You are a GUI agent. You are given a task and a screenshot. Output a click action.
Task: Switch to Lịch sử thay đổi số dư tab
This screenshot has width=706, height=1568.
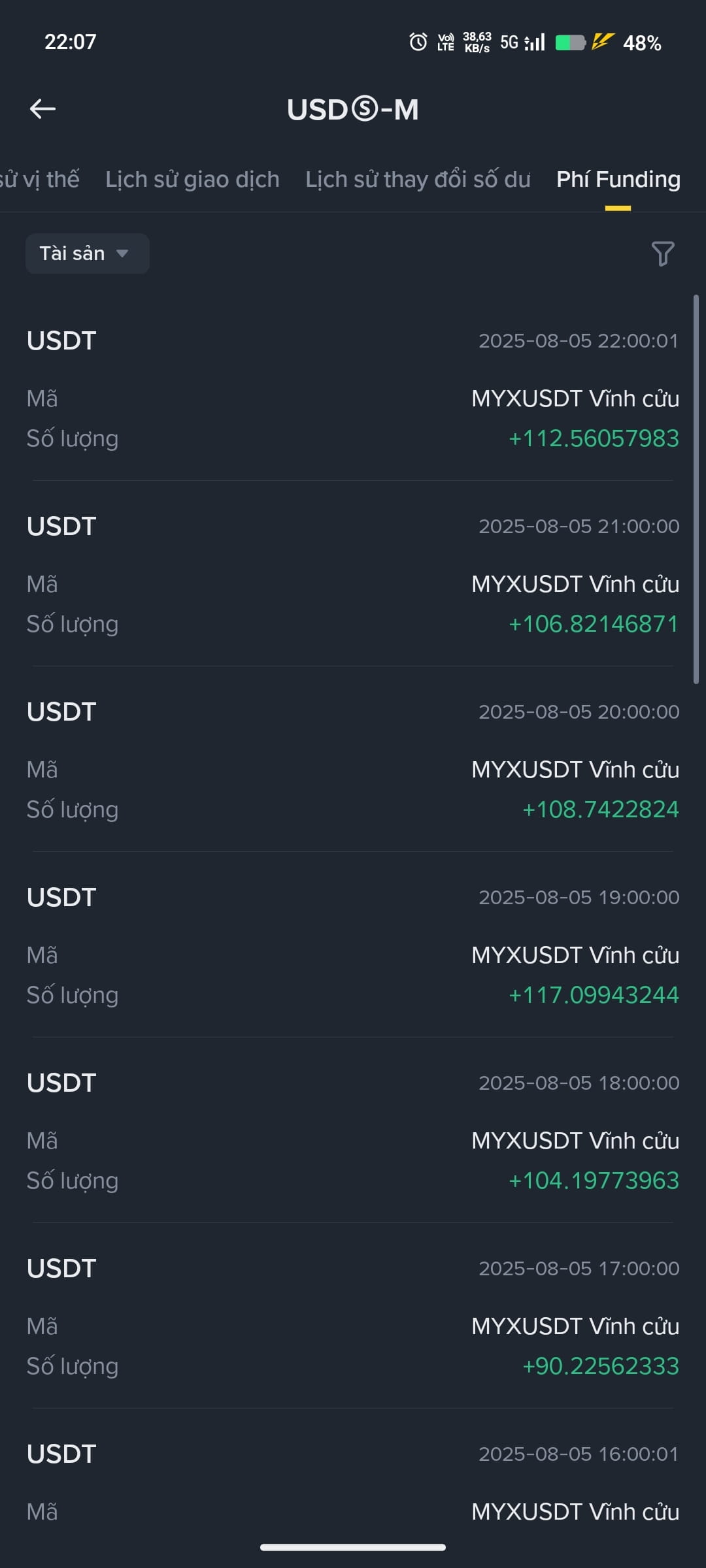[x=418, y=180]
